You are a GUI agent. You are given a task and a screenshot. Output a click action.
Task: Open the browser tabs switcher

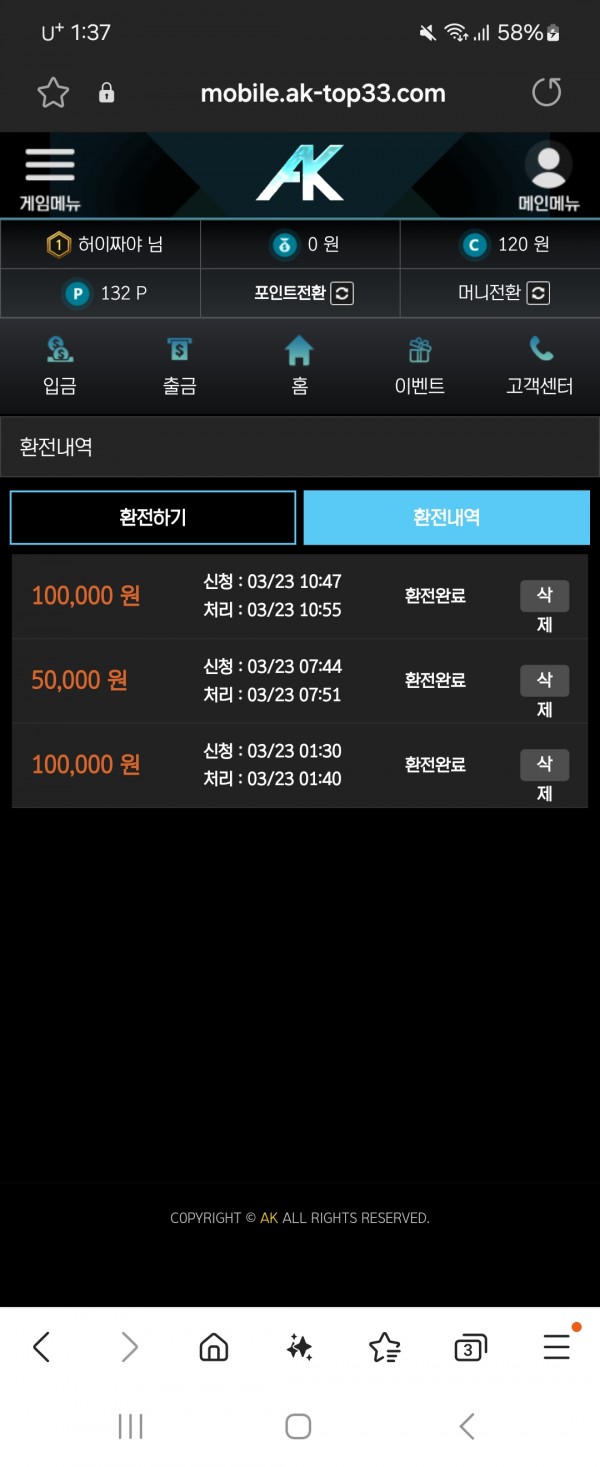[469, 1348]
